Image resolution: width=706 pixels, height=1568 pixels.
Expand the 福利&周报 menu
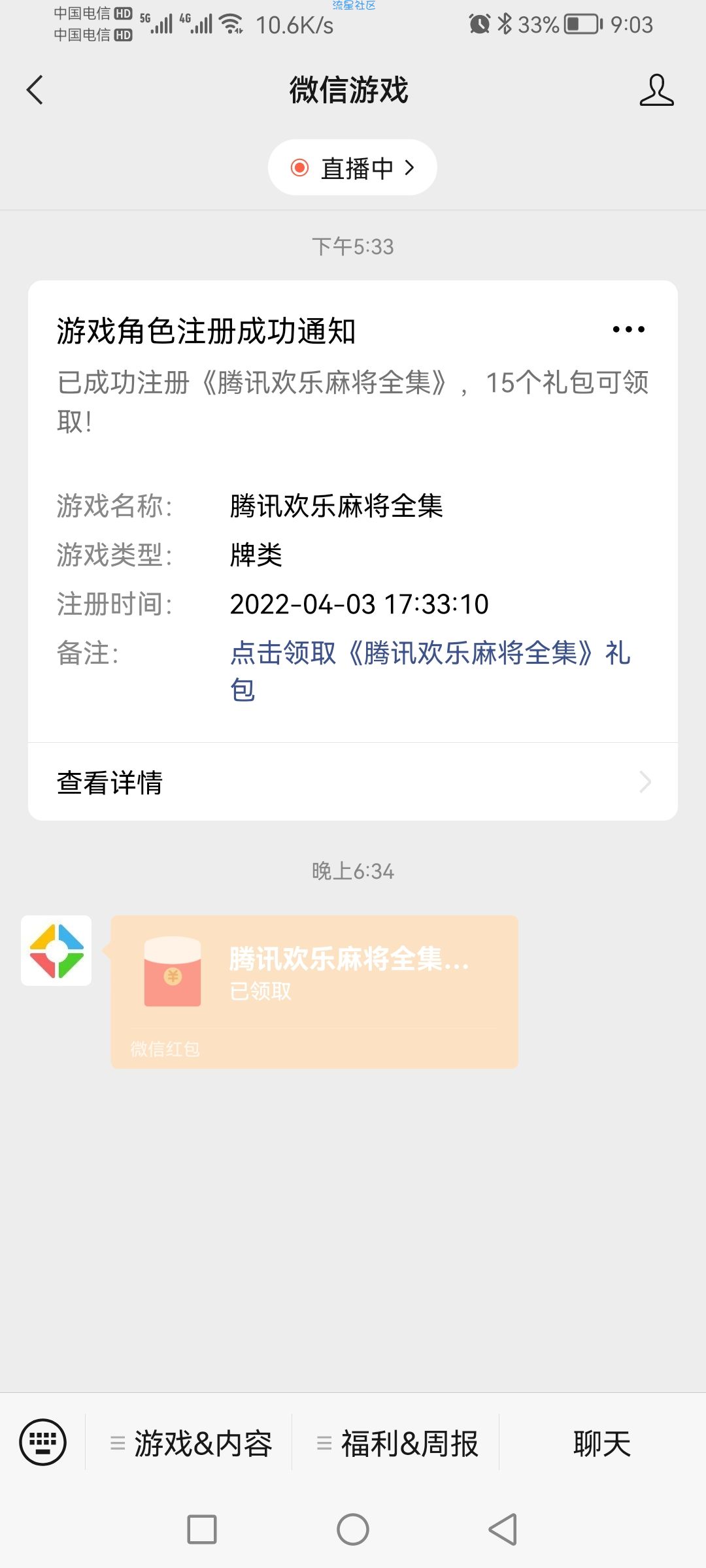point(396,1443)
